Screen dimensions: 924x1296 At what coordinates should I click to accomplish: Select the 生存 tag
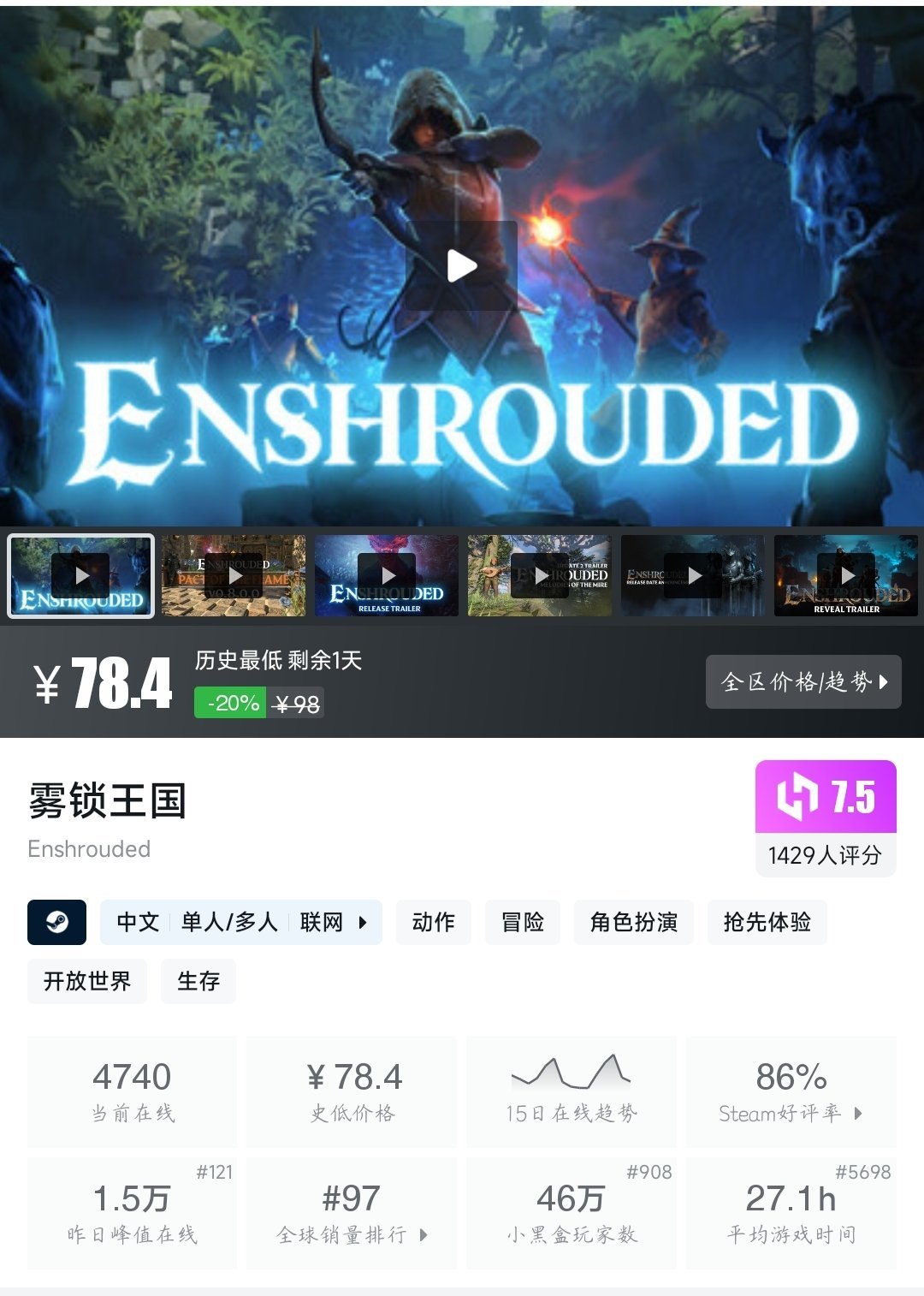click(x=198, y=981)
